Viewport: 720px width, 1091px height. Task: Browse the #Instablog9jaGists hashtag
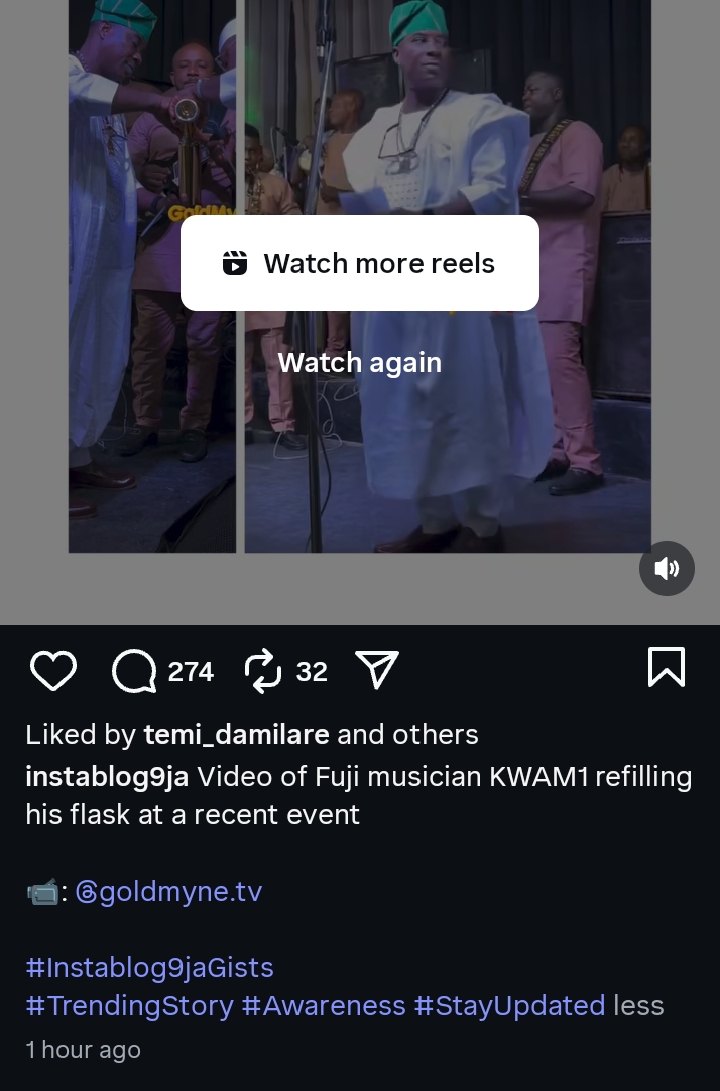149,968
